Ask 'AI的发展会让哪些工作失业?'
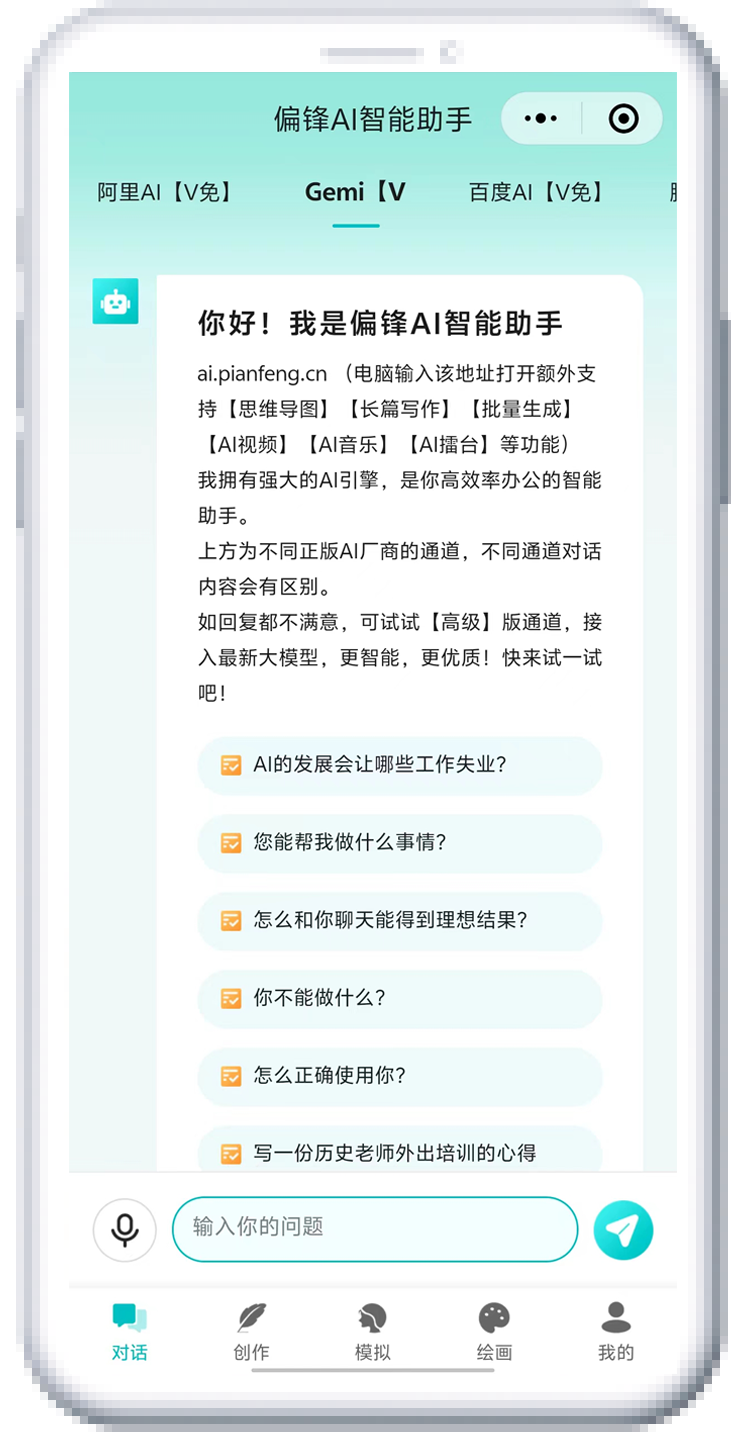This screenshot has height=1433, width=731. 399,765
